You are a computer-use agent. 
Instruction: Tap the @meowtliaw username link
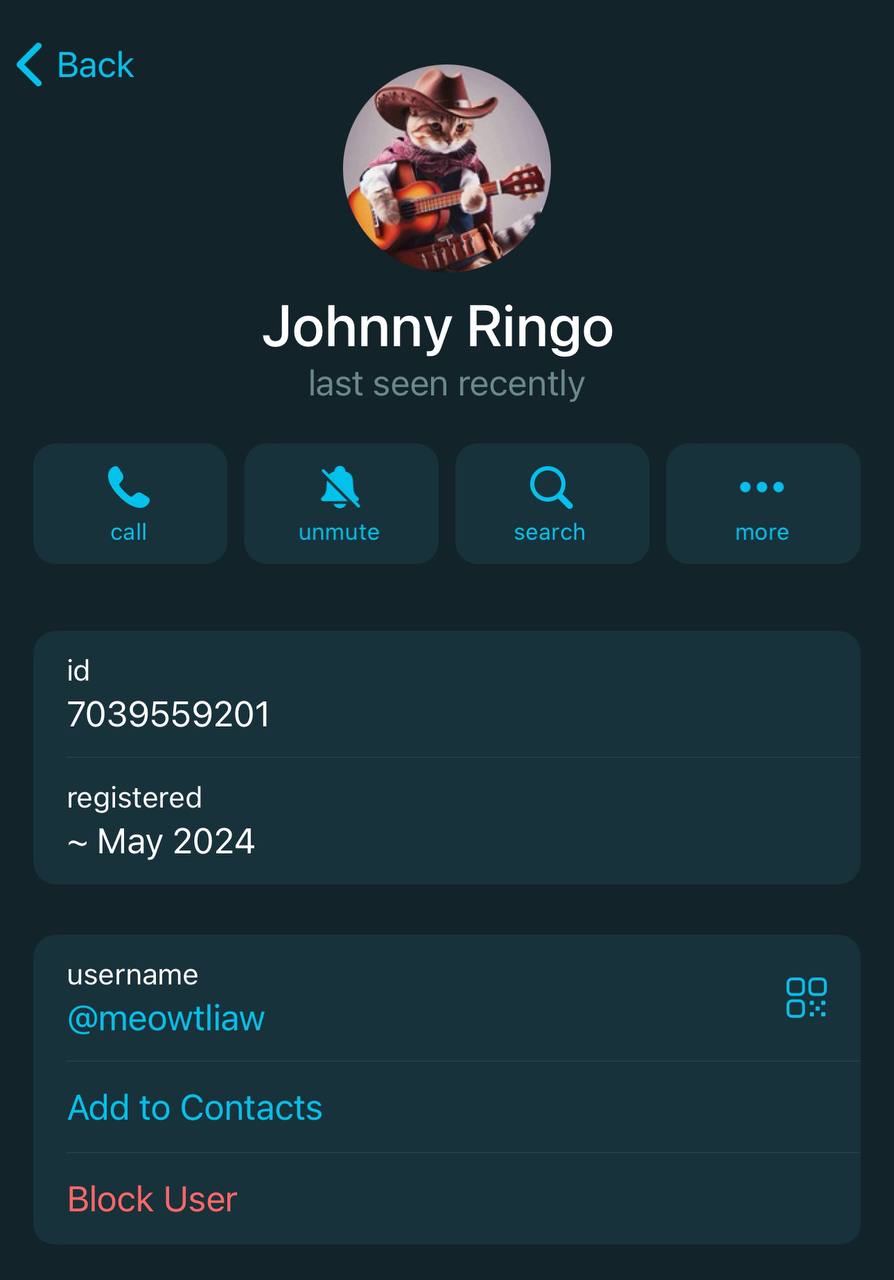(x=166, y=1018)
